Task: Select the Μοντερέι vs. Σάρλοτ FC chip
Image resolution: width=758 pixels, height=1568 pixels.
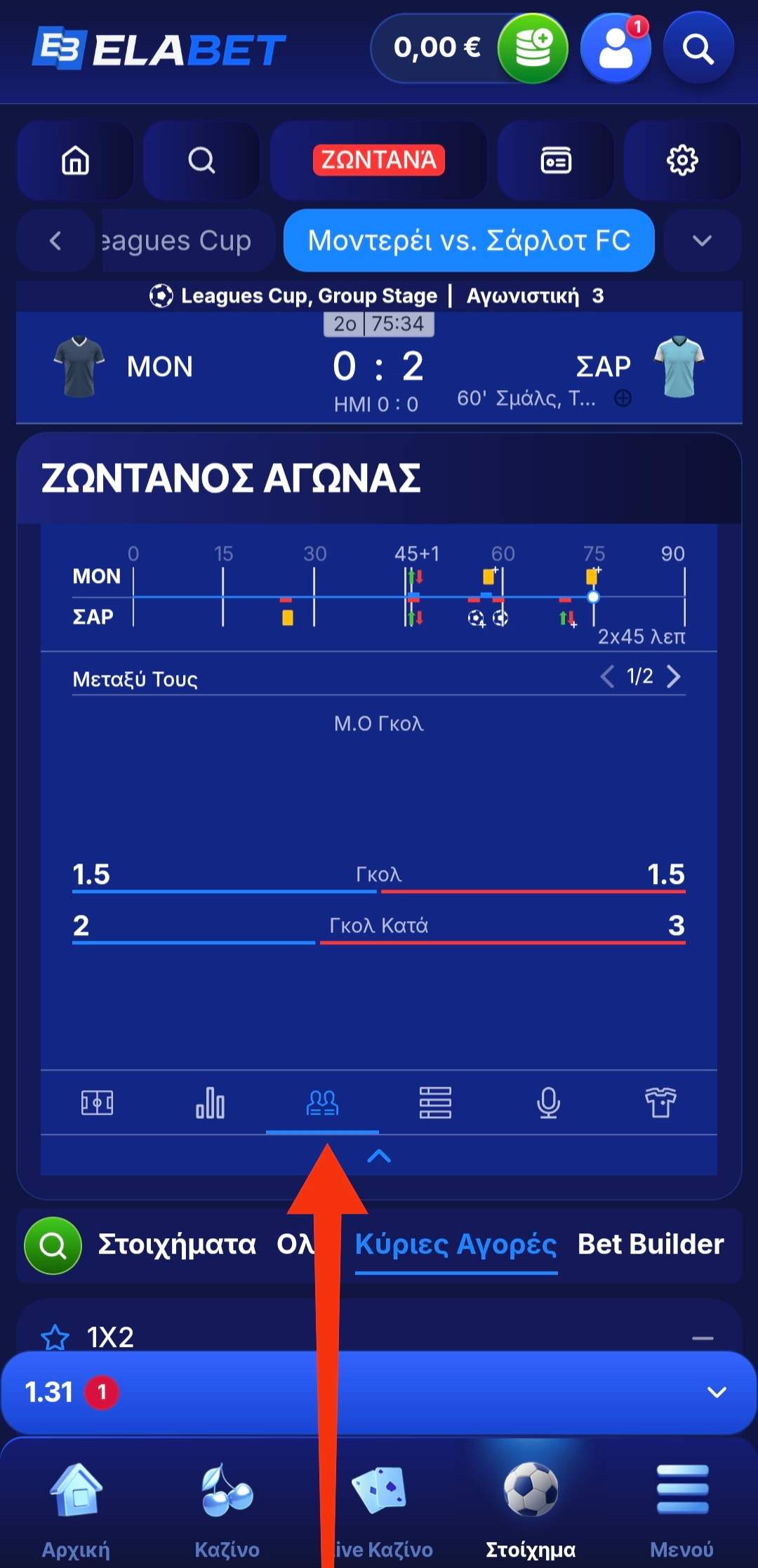Action: click(x=469, y=241)
